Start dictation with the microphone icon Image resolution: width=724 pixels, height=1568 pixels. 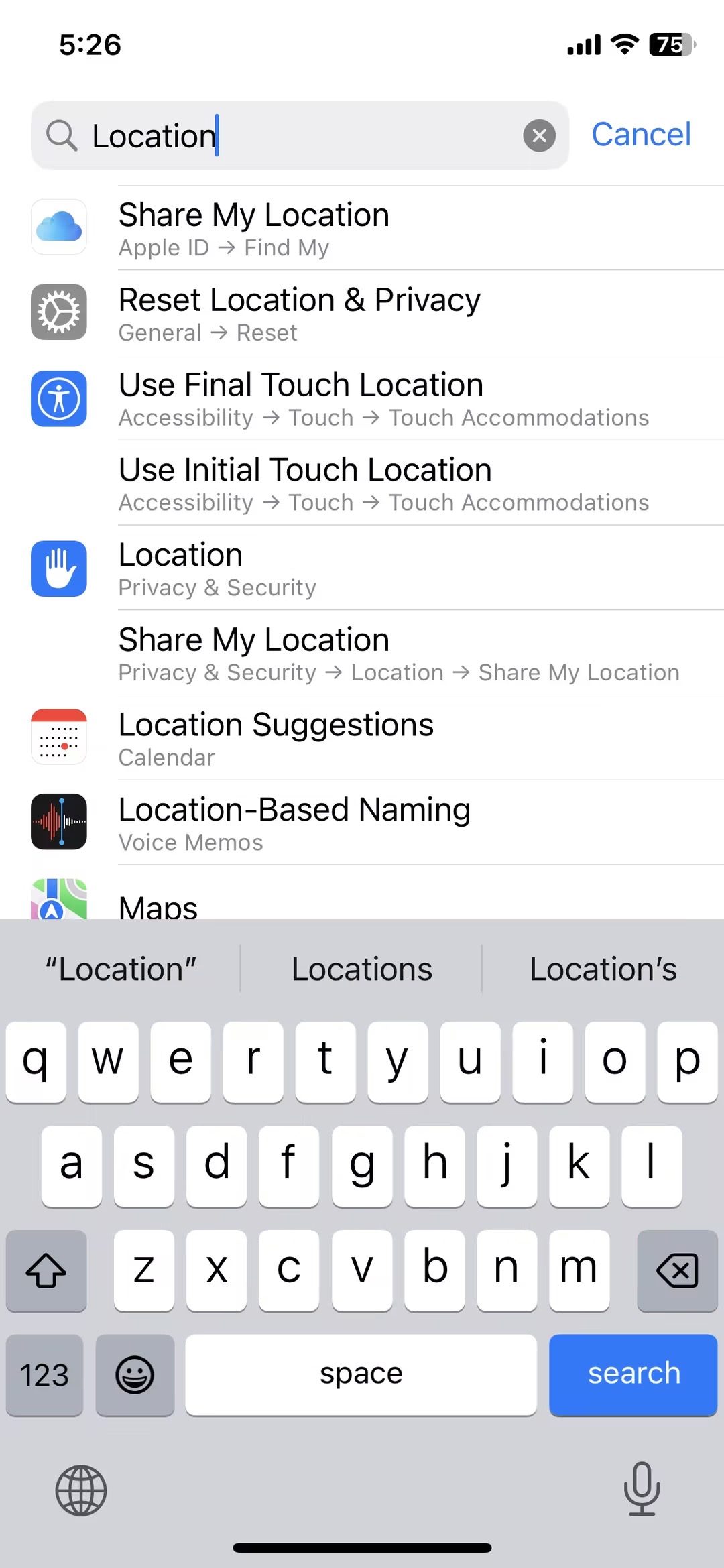coord(642,1490)
